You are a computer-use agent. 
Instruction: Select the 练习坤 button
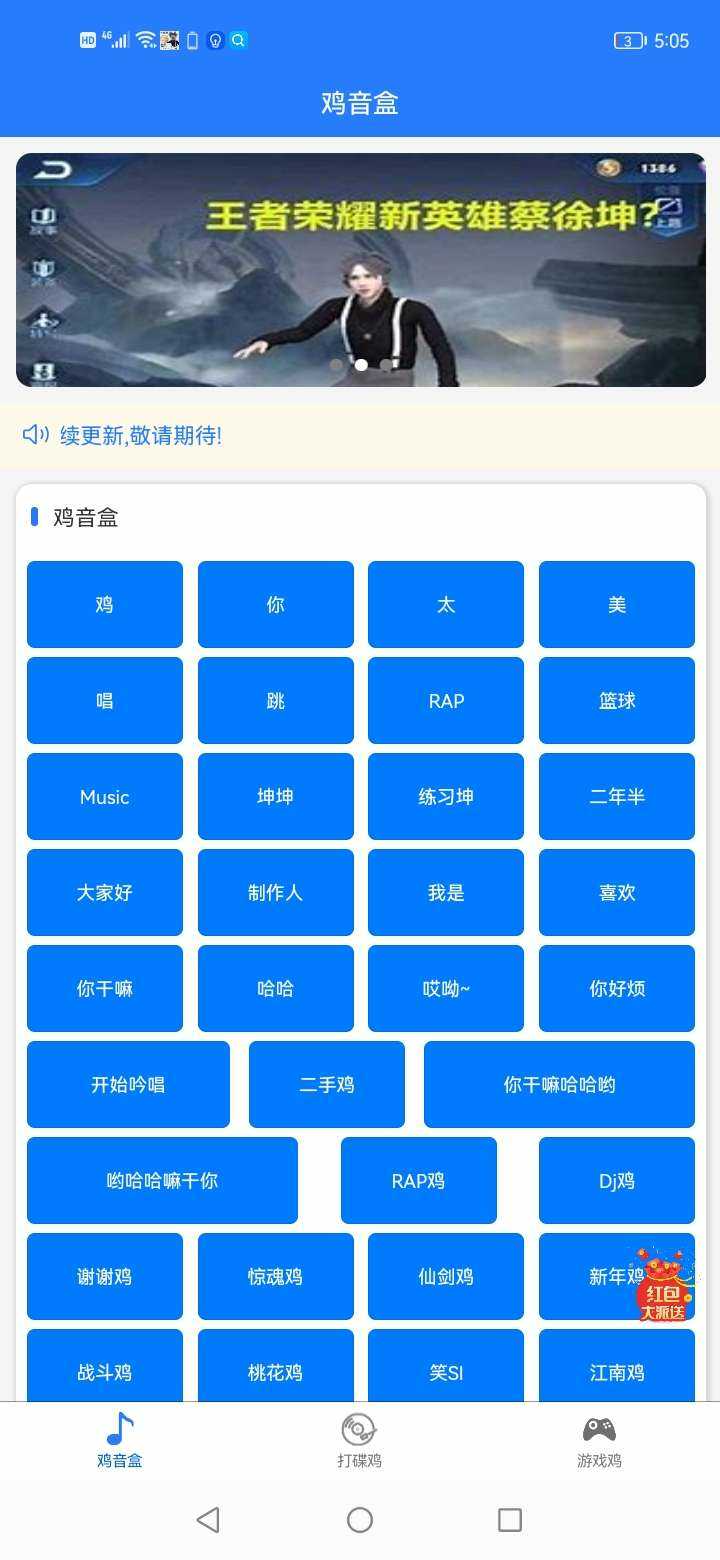click(446, 796)
